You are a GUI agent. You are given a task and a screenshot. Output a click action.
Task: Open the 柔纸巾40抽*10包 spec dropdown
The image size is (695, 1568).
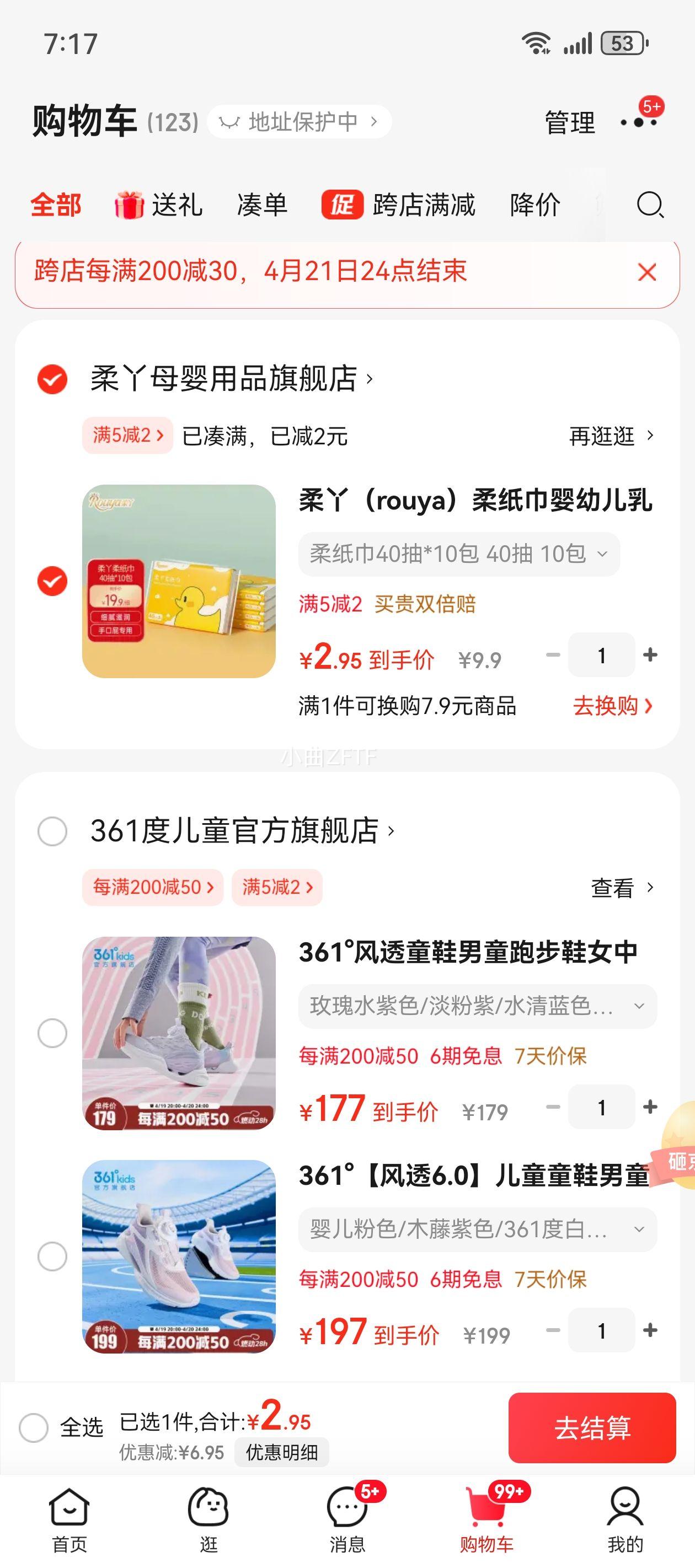[x=457, y=554]
